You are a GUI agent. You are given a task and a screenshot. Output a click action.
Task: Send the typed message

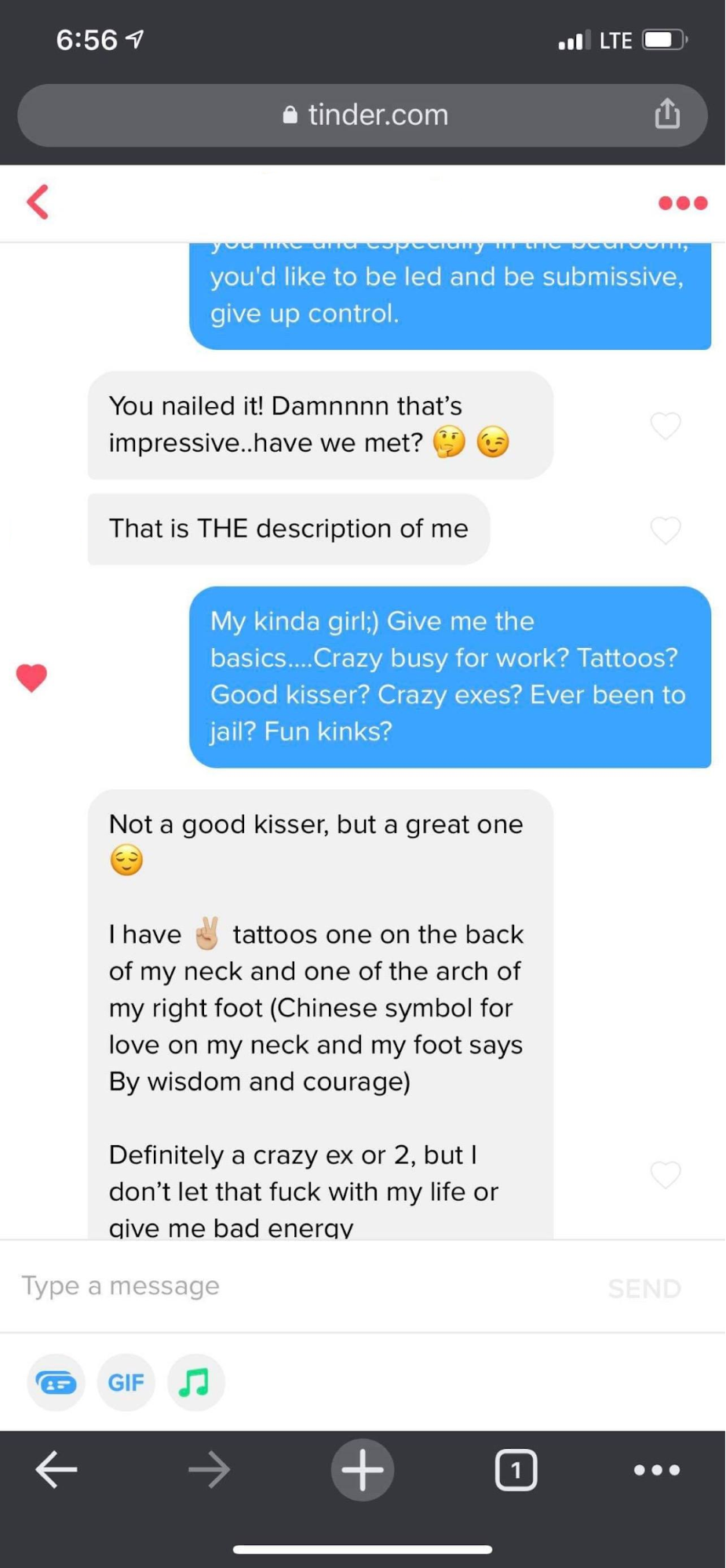[x=644, y=1288]
